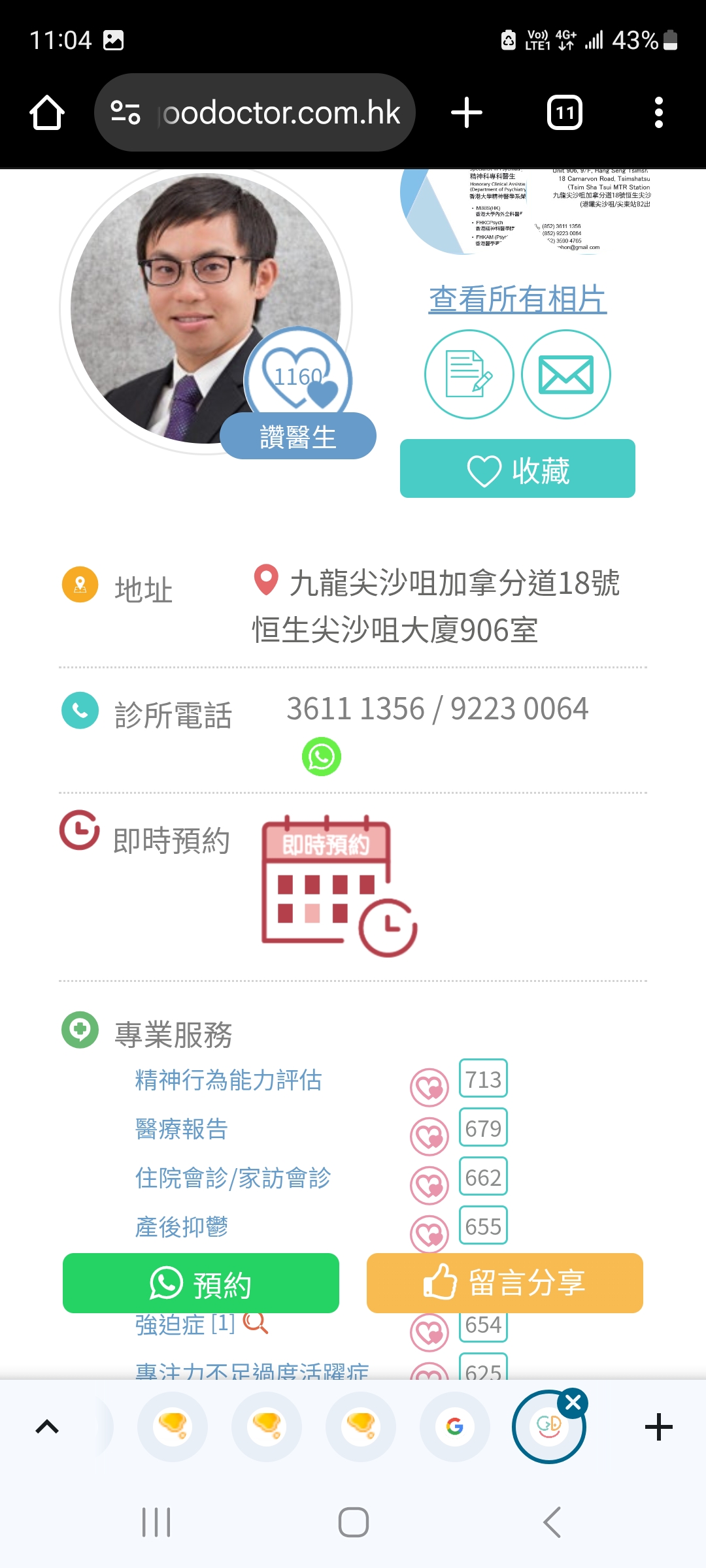Open browser home page
Screen dimensions: 706x1568
[47, 112]
